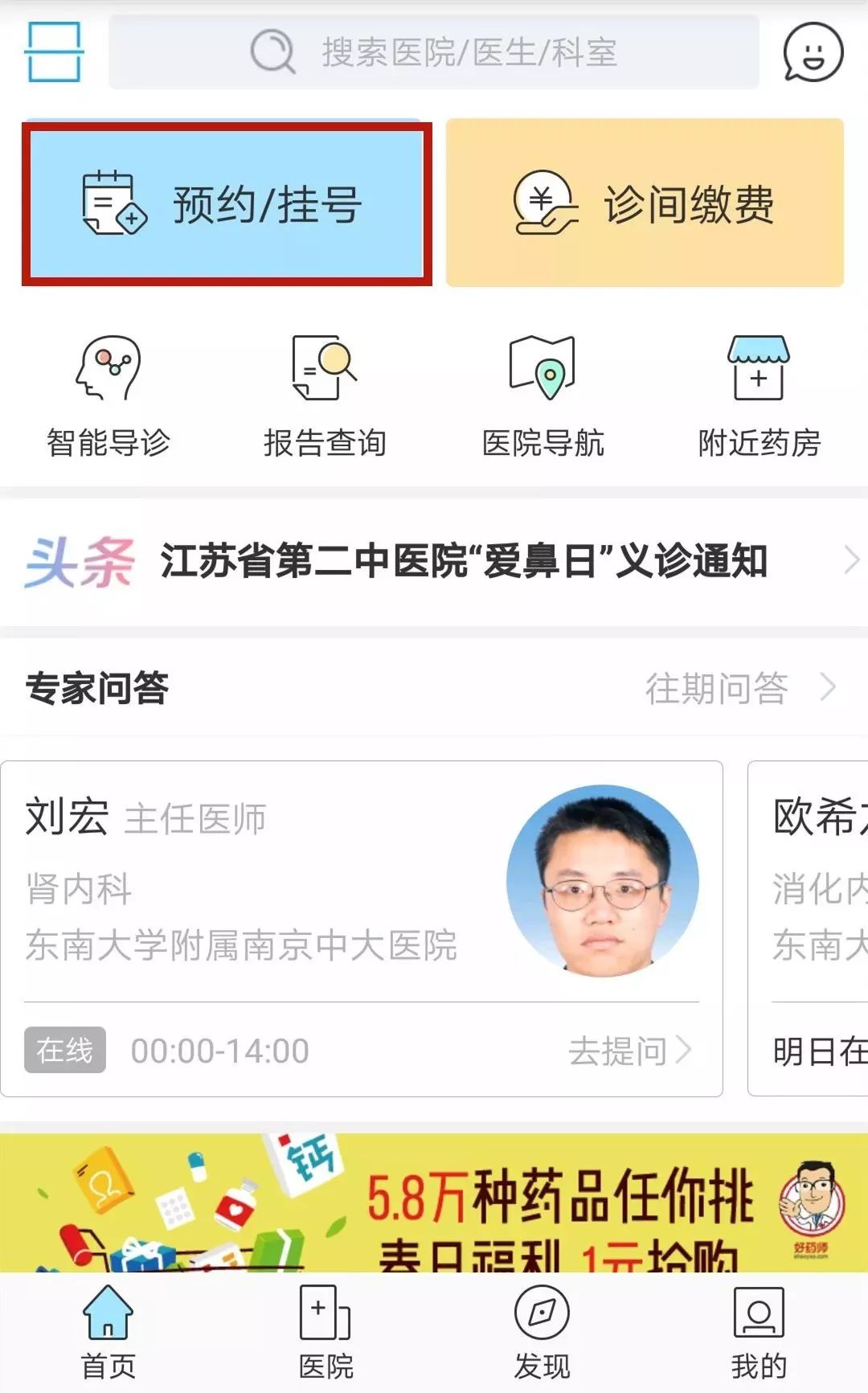The height and width of the screenshot is (1393, 868).
Task: Open the scan icon in top bar
Action: point(54,51)
